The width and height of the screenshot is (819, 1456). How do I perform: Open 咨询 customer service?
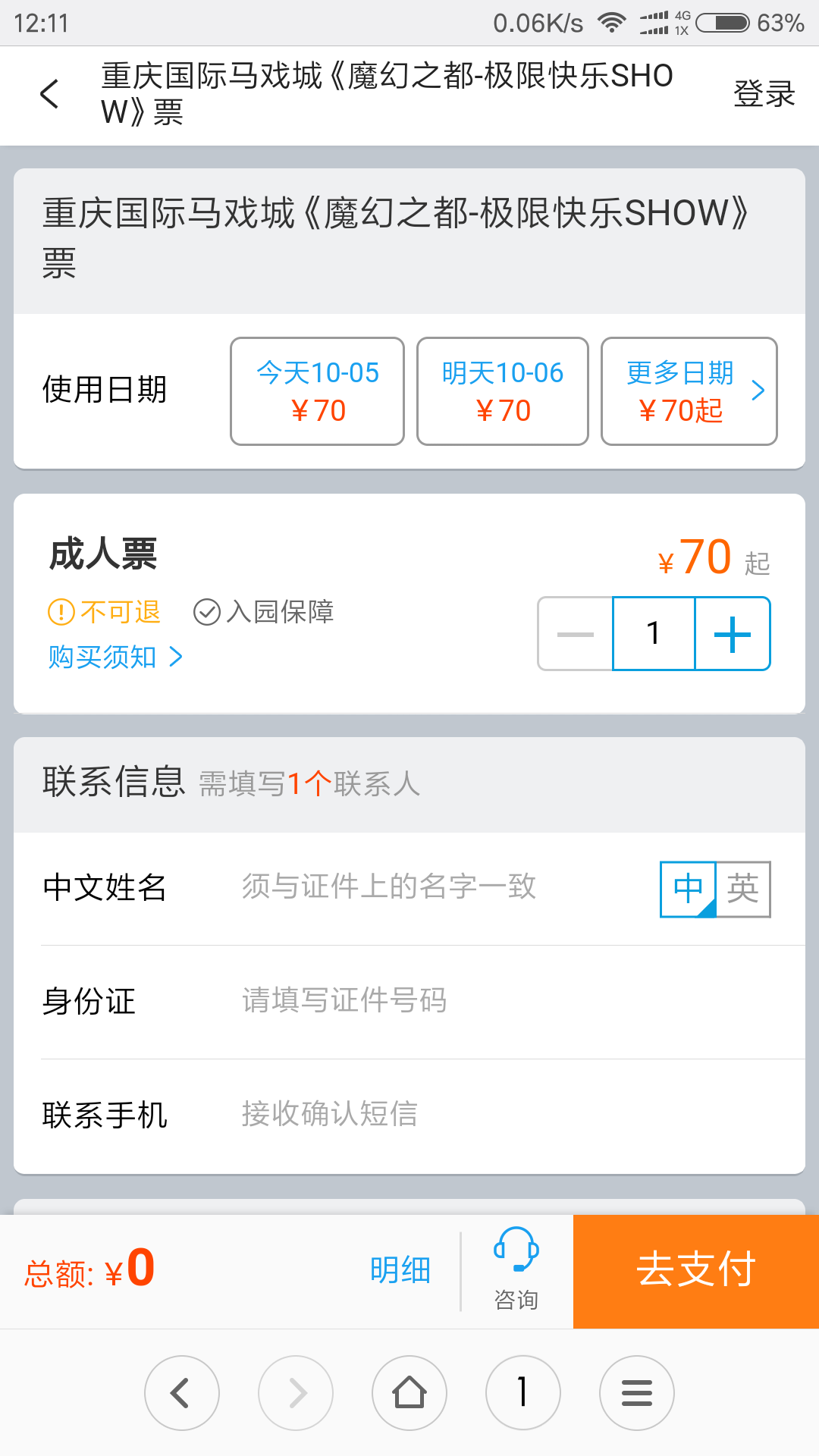click(x=516, y=1269)
